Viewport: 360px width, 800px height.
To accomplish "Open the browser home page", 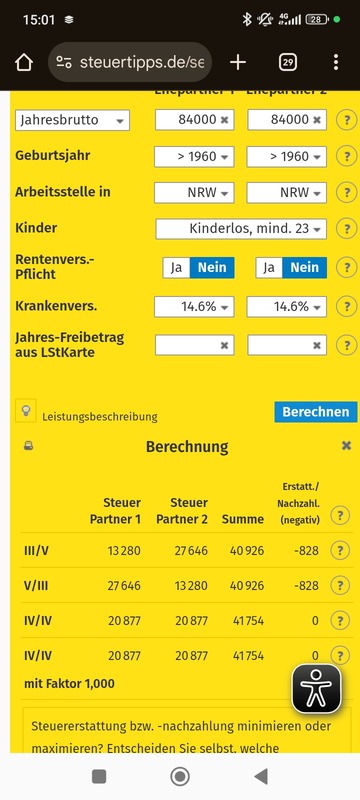I will tap(23, 62).
